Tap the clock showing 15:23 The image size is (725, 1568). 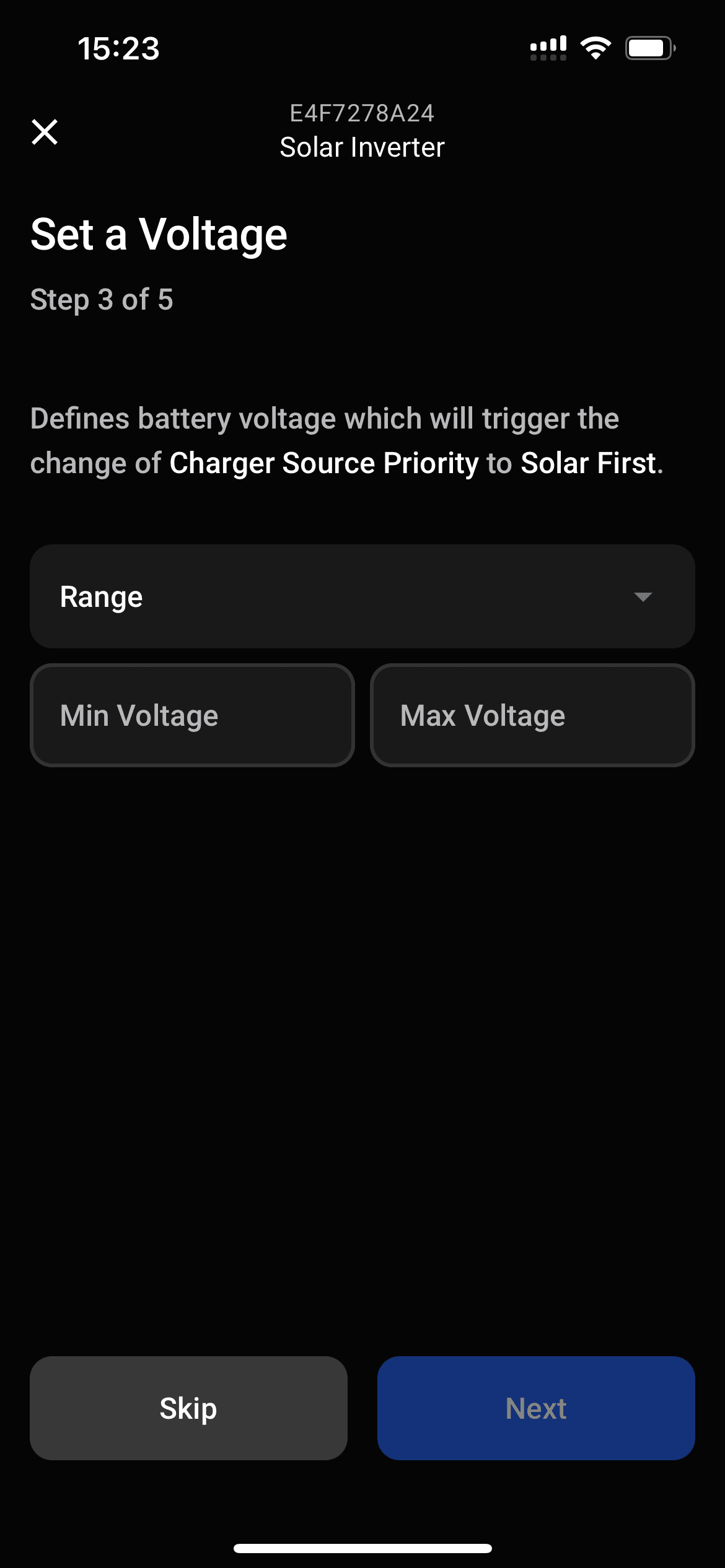(x=118, y=49)
